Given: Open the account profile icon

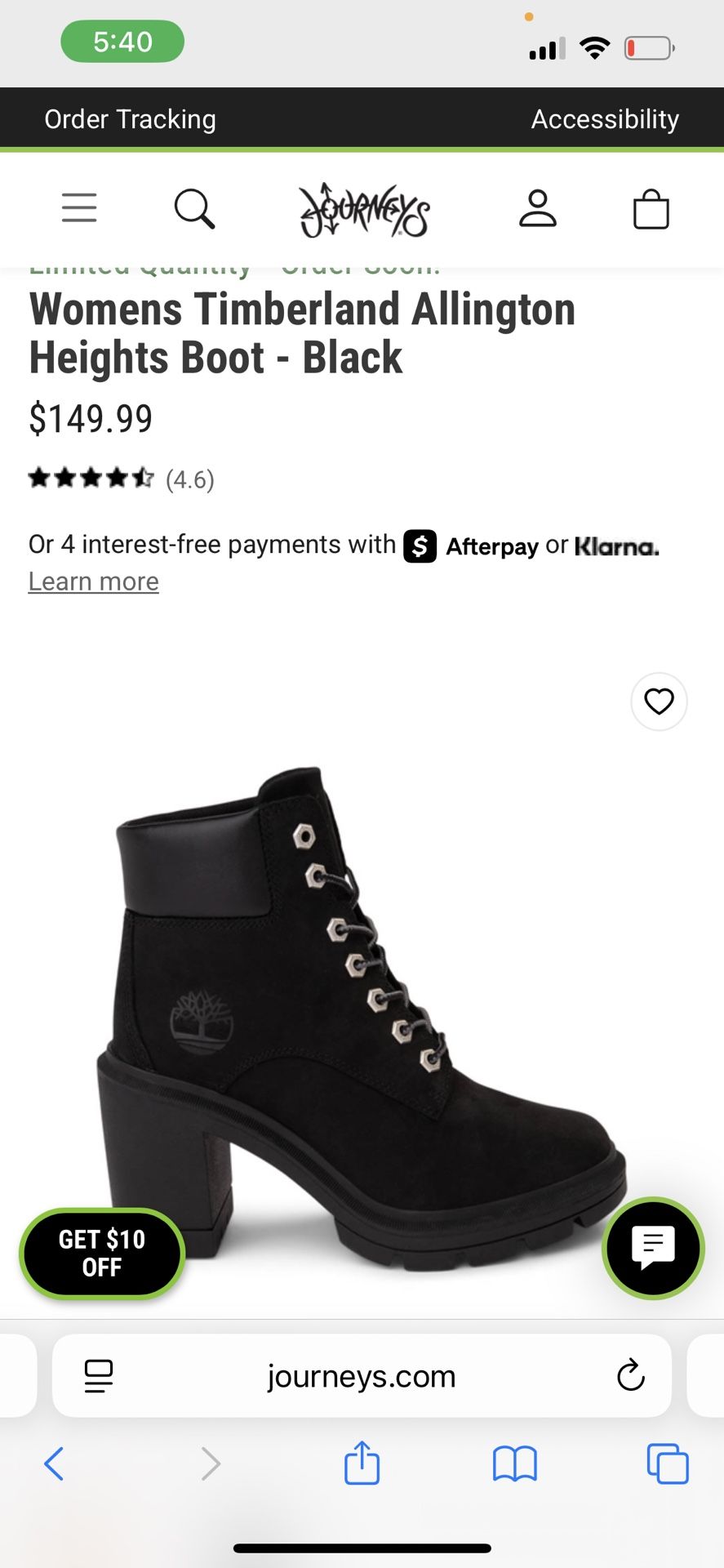Looking at the screenshot, I should [538, 208].
